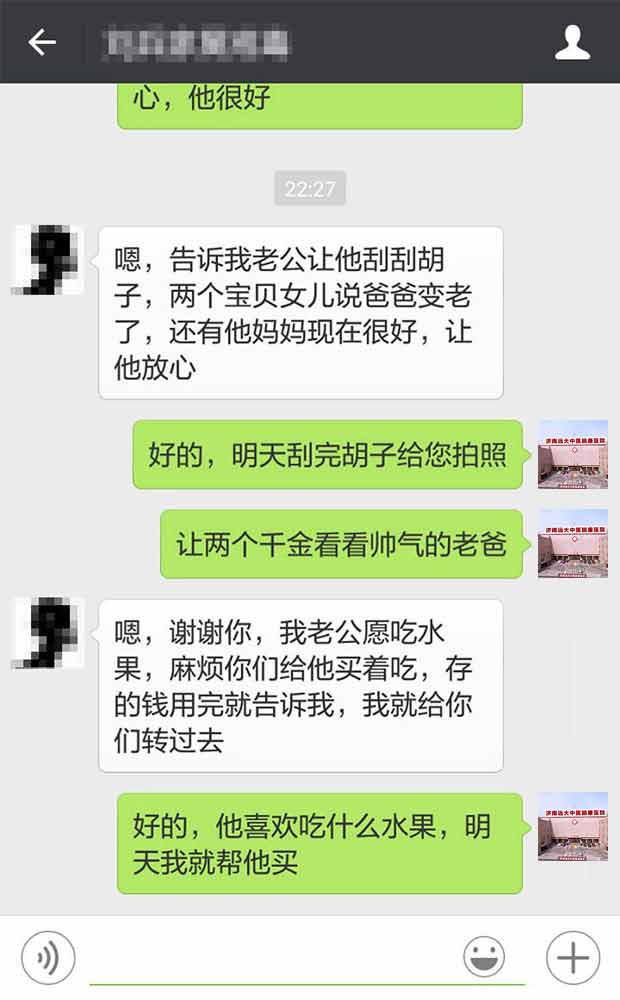Open the contact profile icon
620x1000 pixels.
point(572,42)
